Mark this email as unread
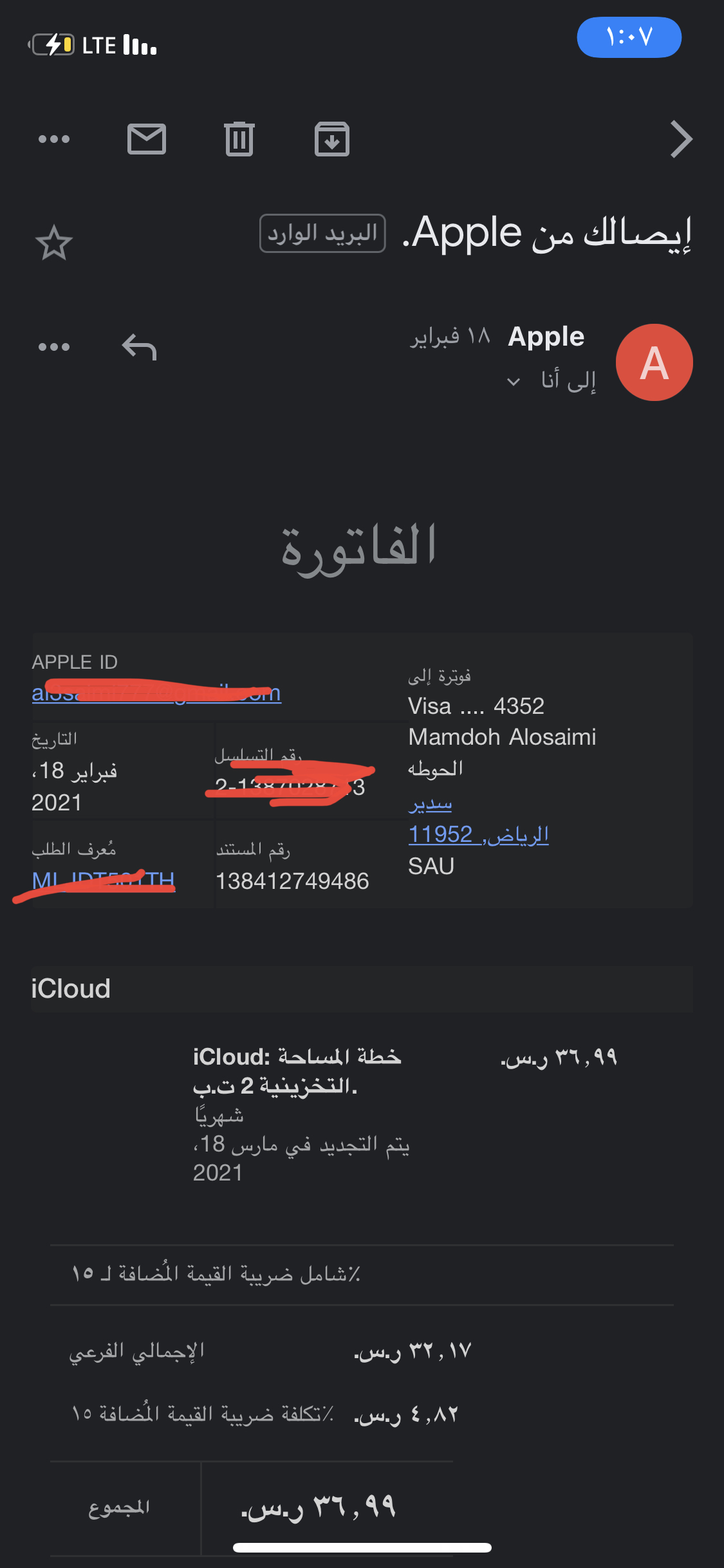 pyautogui.click(x=147, y=139)
